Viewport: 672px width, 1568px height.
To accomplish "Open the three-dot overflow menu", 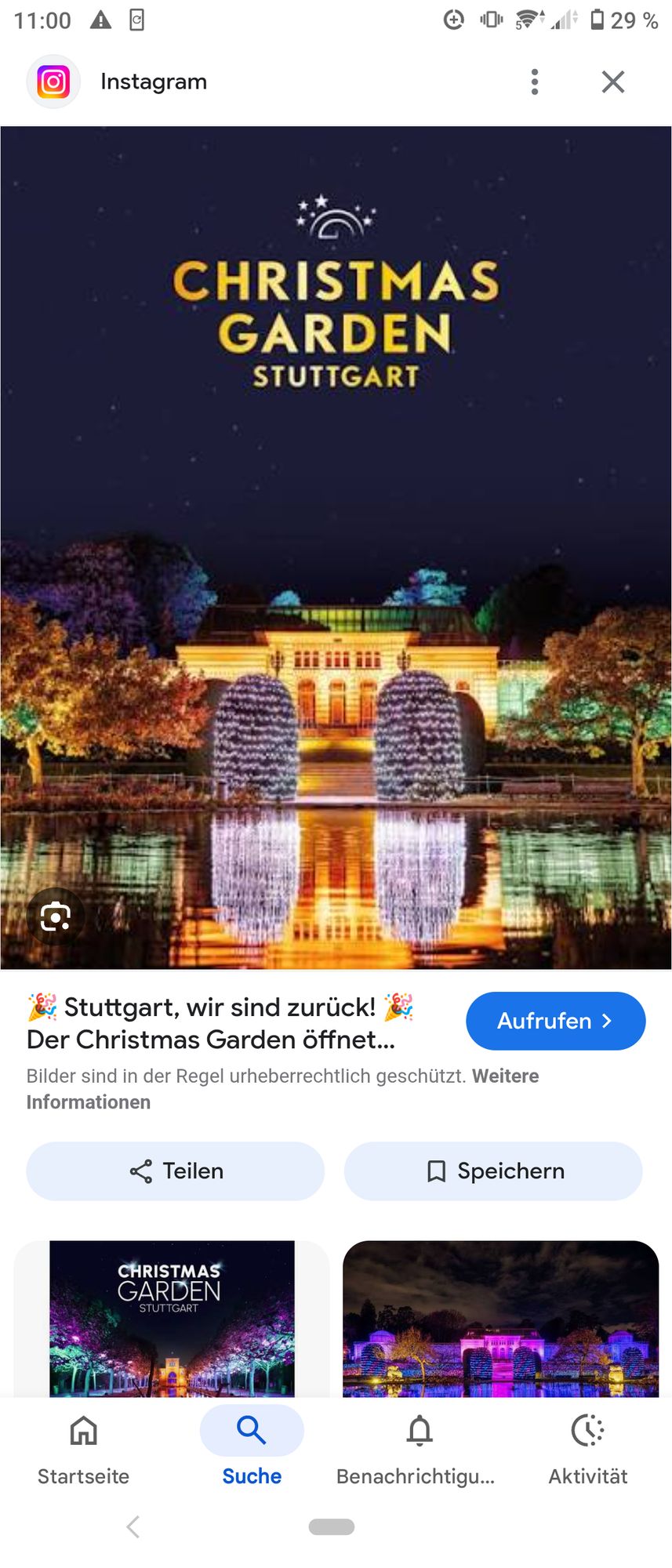I will coord(535,82).
